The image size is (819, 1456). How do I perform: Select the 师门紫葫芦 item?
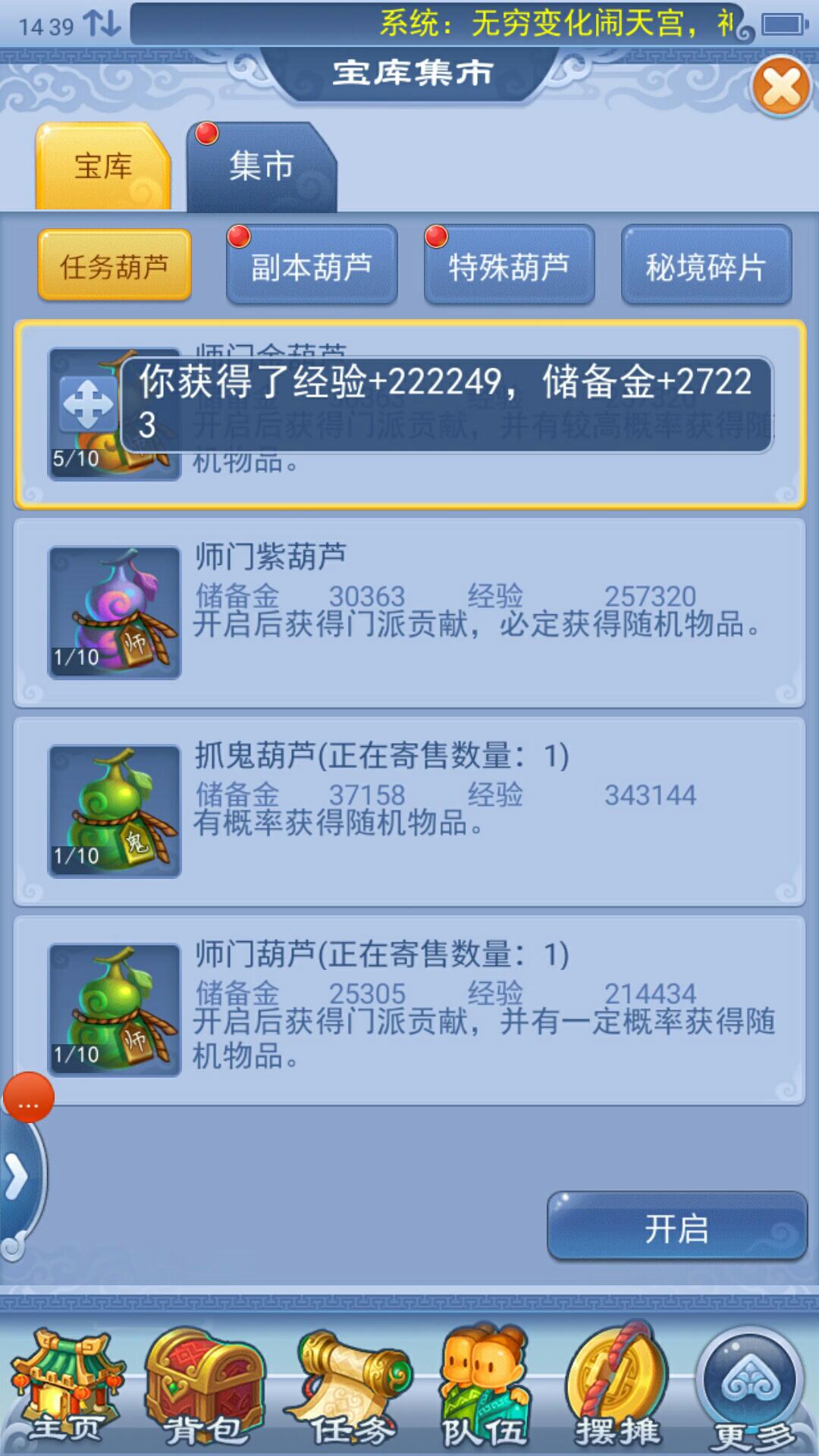(x=409, y=613)
